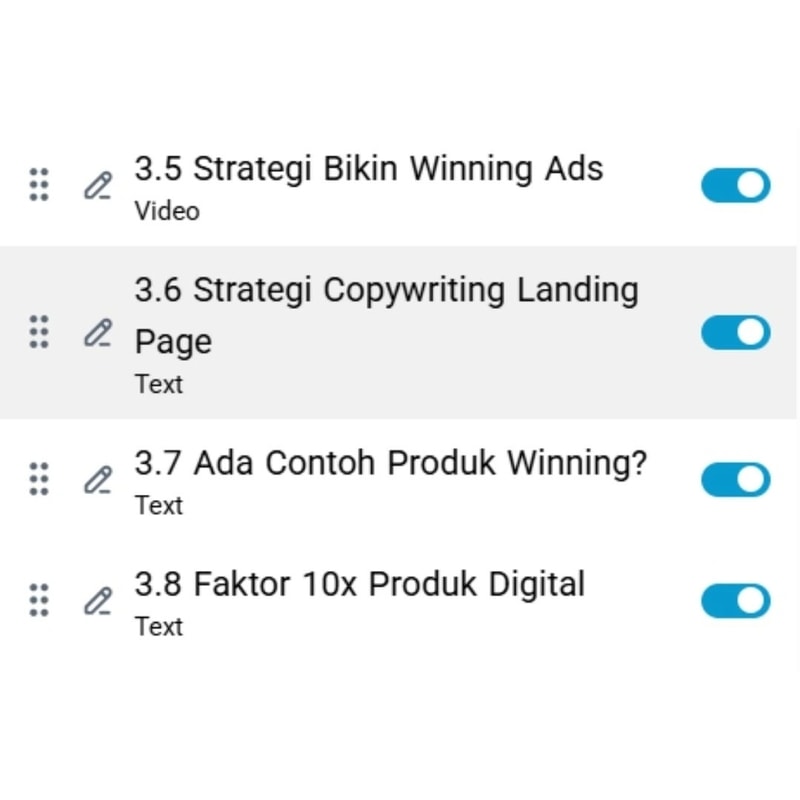Screen dimensions: 800x800
Task: Open 3.6 Strategi Copywriting Landing Page row
Action: pos(385,315)
